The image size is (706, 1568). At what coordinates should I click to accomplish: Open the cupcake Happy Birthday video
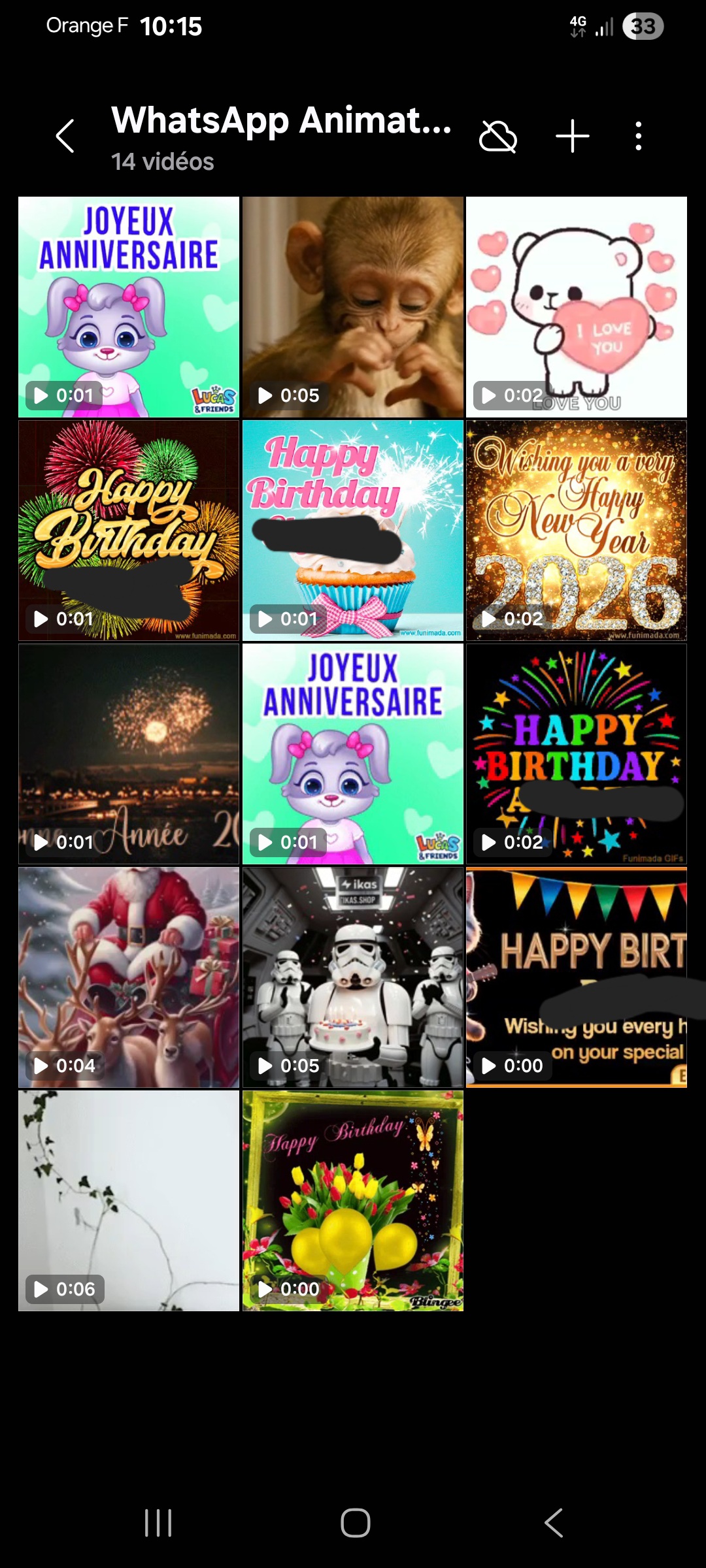point(352,531)
